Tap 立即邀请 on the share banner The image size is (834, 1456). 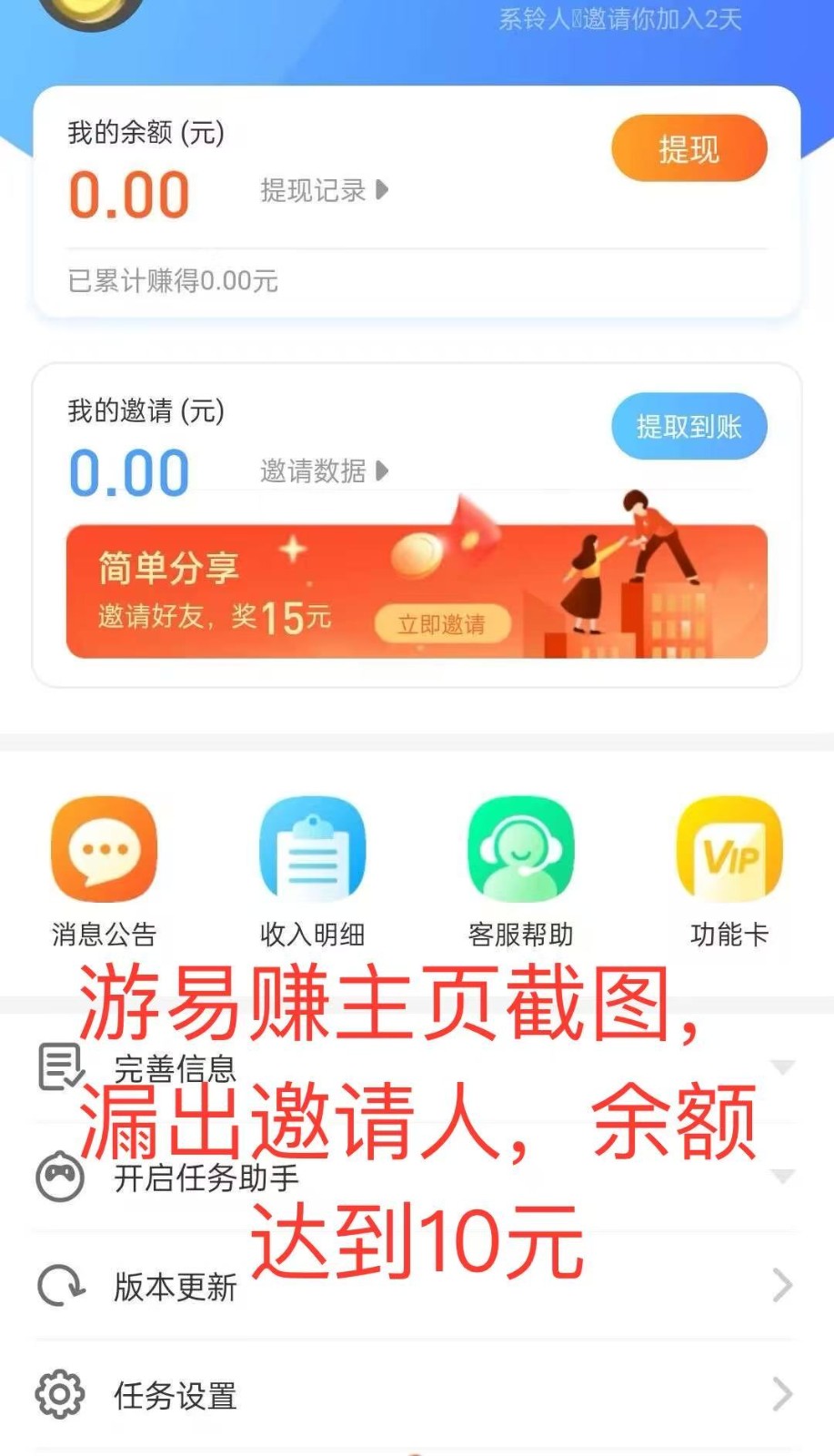[x=442, y=624]
